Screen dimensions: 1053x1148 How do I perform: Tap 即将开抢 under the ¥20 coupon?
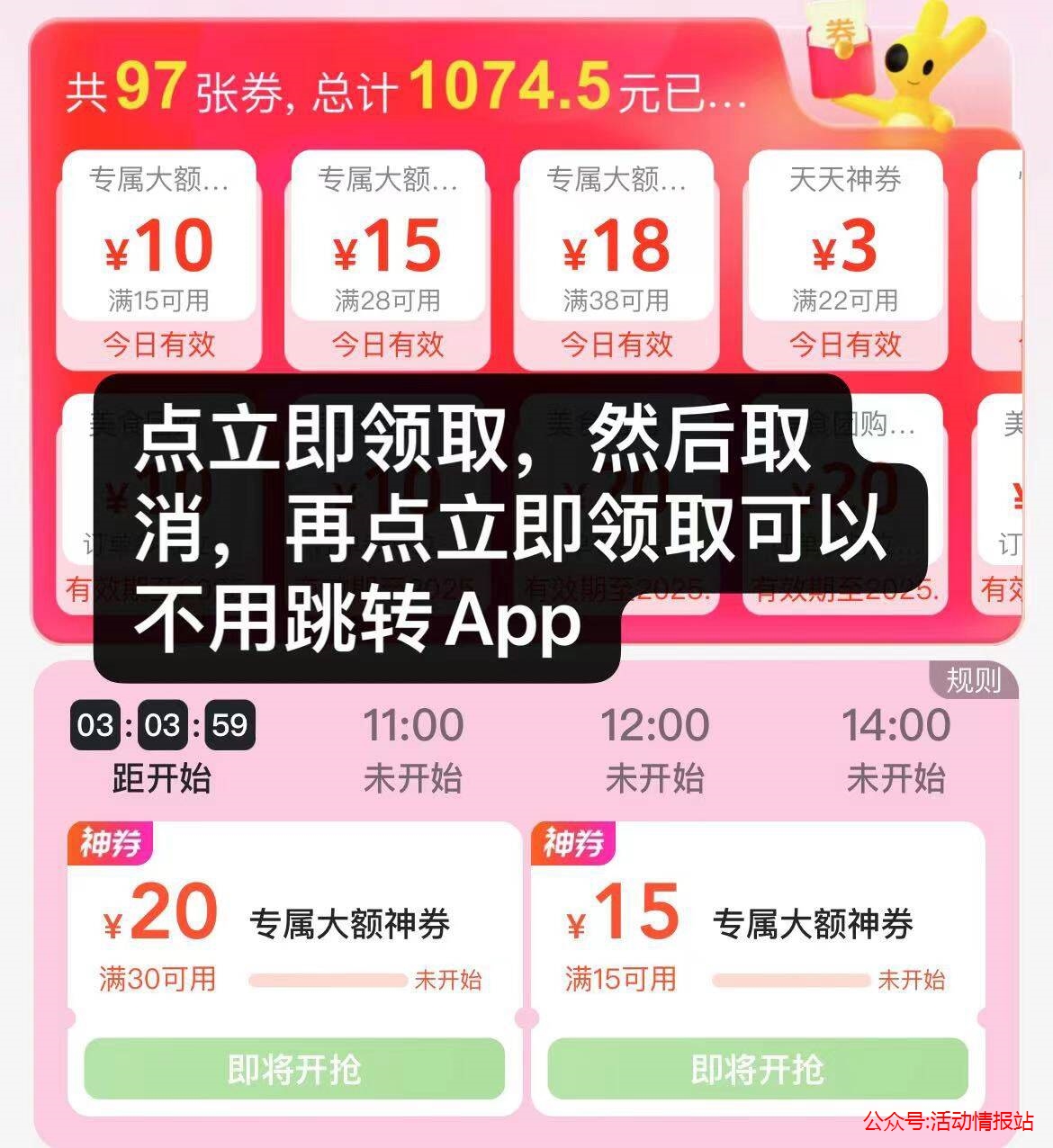294,1069
